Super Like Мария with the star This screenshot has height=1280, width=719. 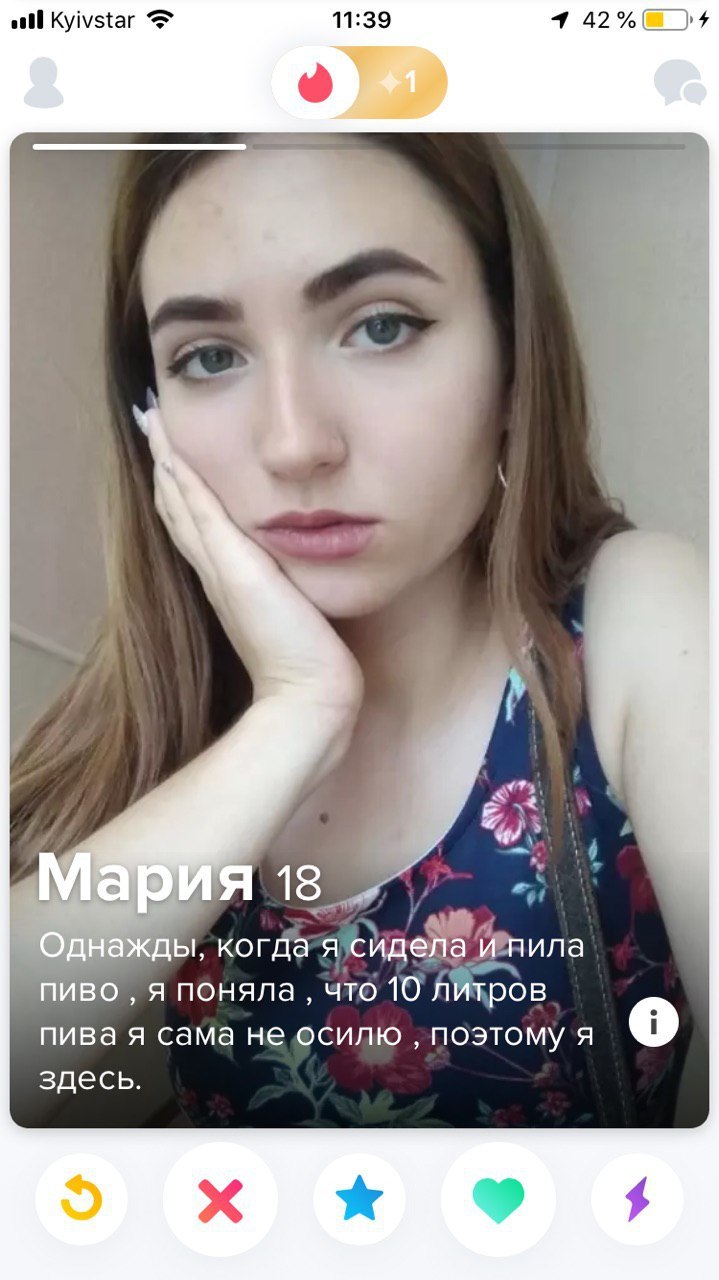coord(359,1199)
